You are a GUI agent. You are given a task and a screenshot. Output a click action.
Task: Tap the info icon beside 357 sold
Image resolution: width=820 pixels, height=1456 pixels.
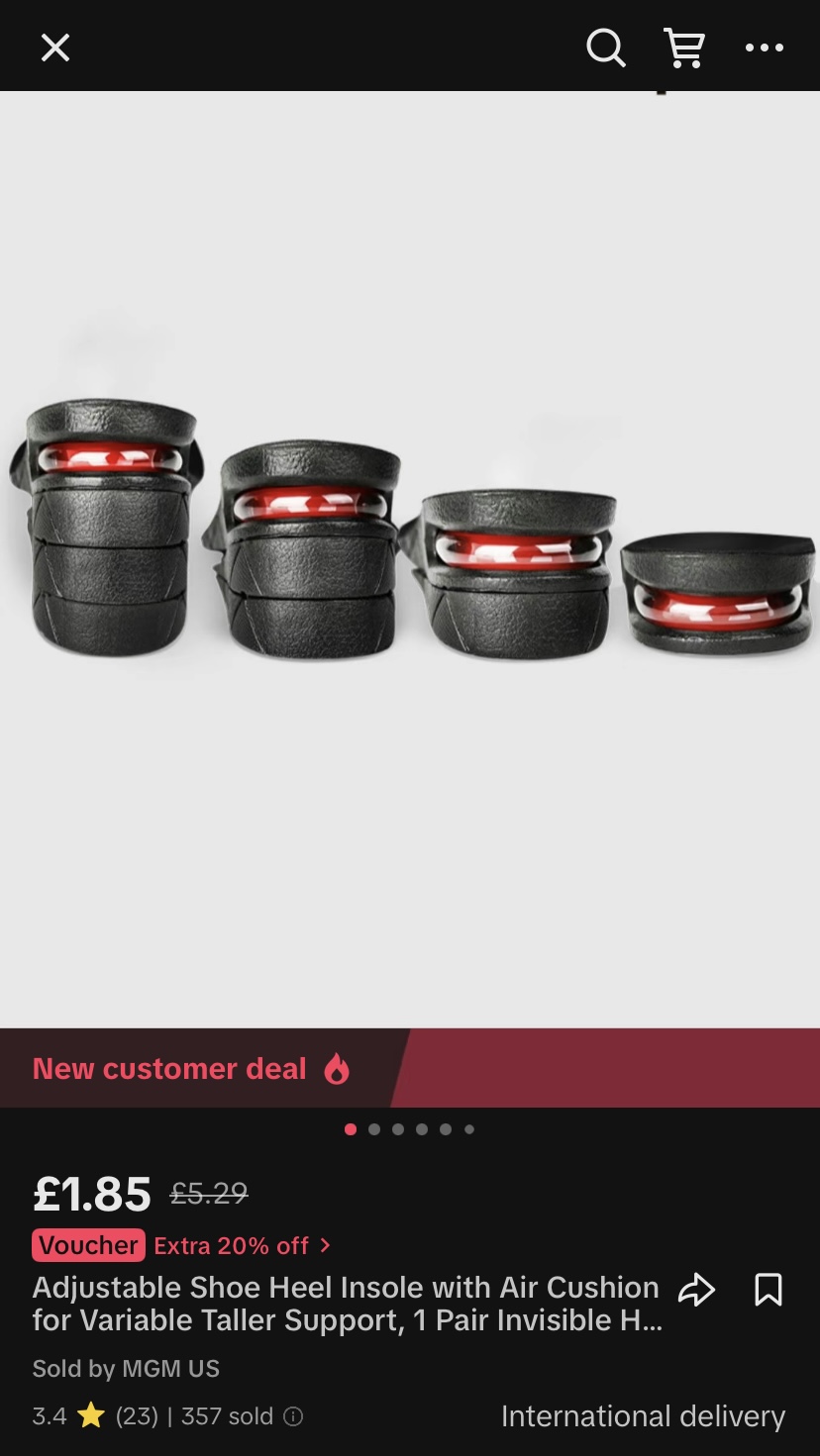point(293,1416)
